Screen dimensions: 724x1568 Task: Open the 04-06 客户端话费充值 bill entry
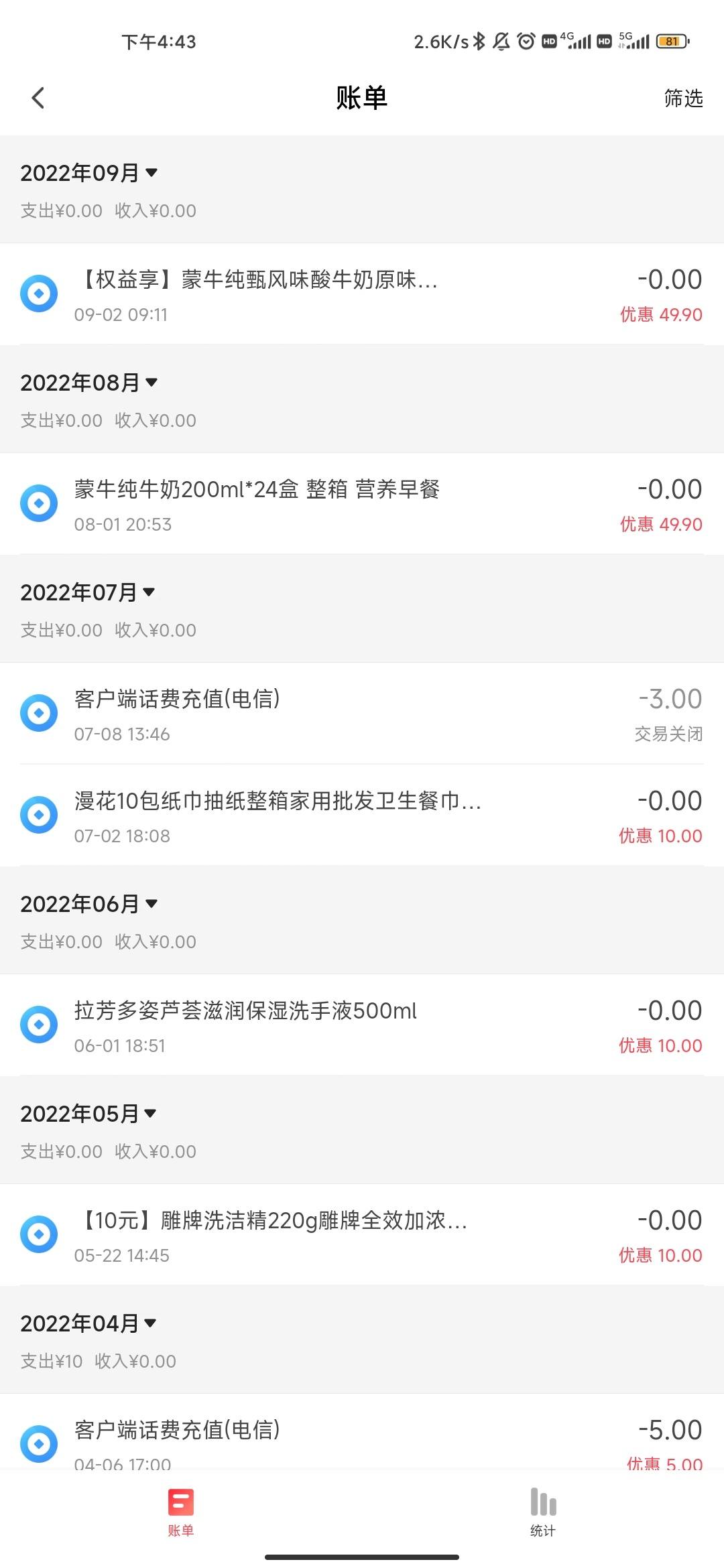click(362, 1433)
